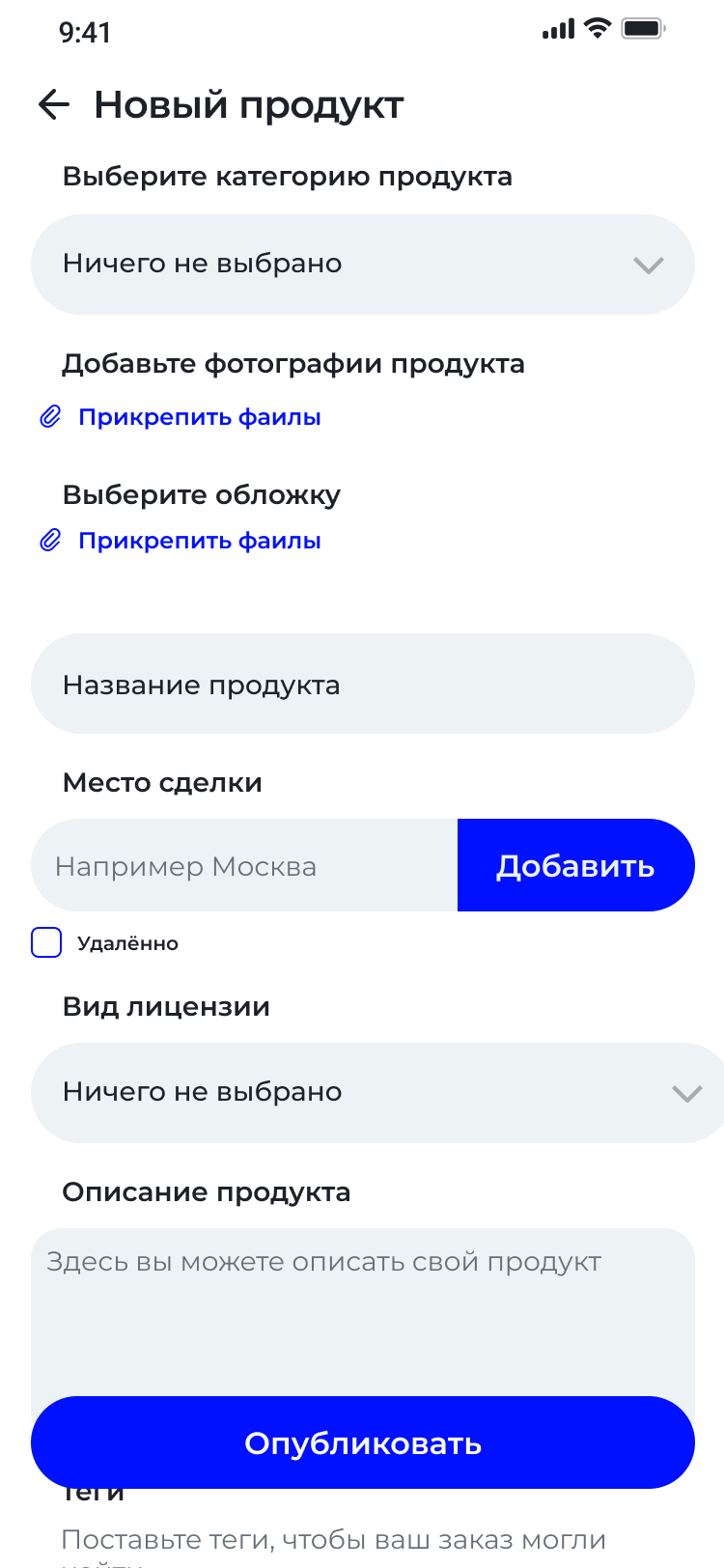Open the license type dropdown
The height and width of the screenshot is (1568, 724).
[376, 1093]
